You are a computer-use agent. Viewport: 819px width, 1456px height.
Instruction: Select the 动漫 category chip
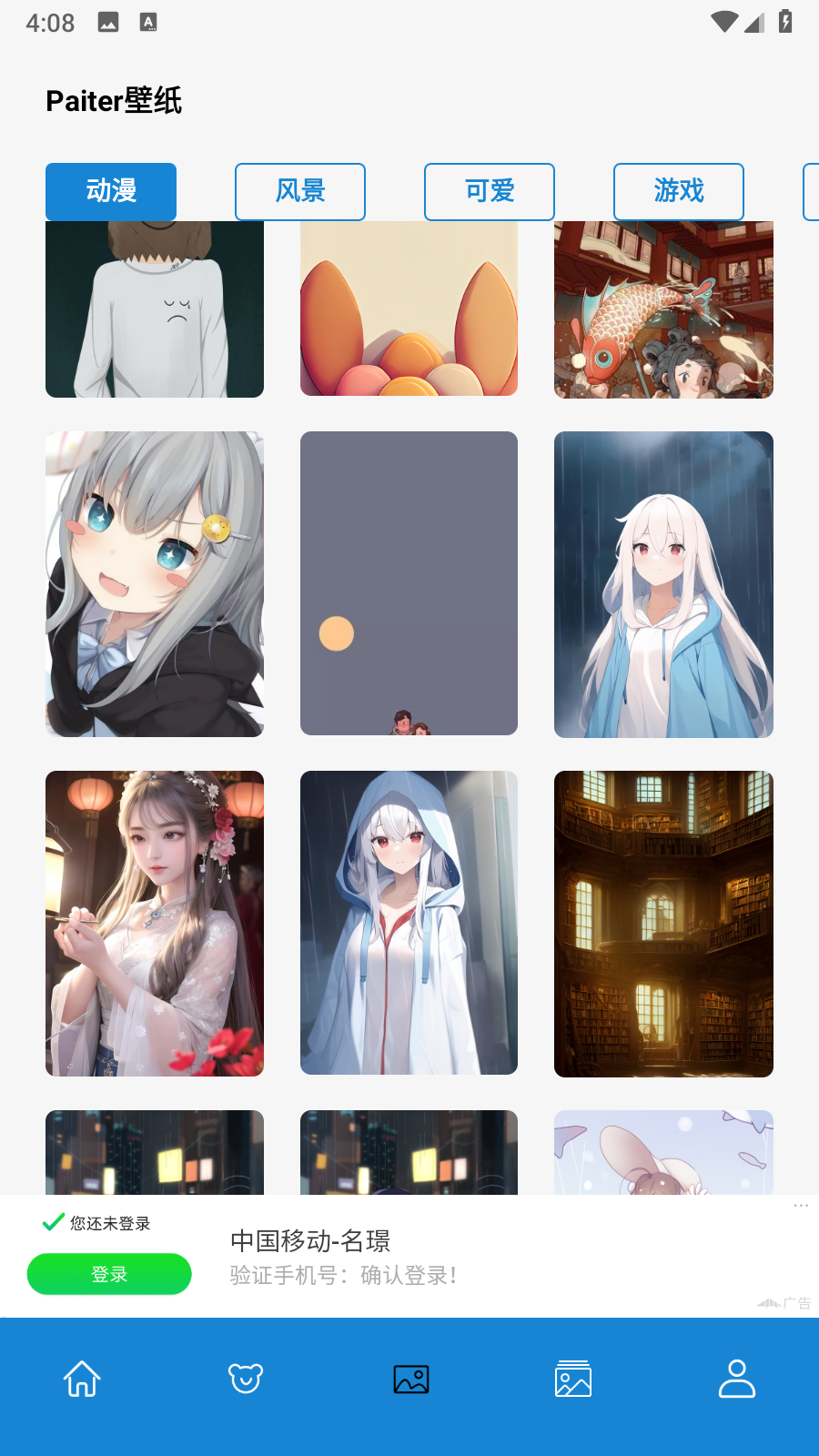click(111, 191)
